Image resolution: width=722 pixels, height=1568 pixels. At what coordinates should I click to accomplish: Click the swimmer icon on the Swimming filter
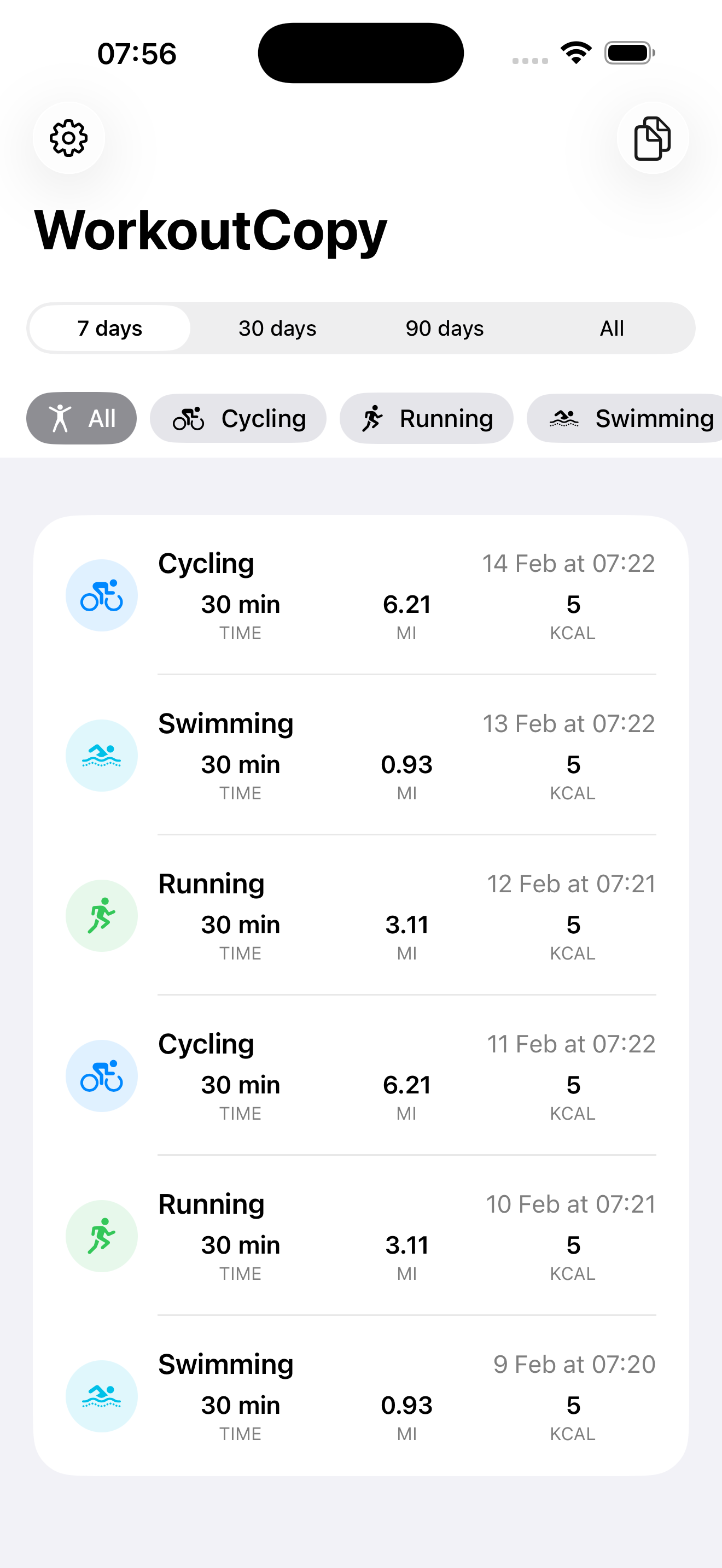[x=566, y=418]
